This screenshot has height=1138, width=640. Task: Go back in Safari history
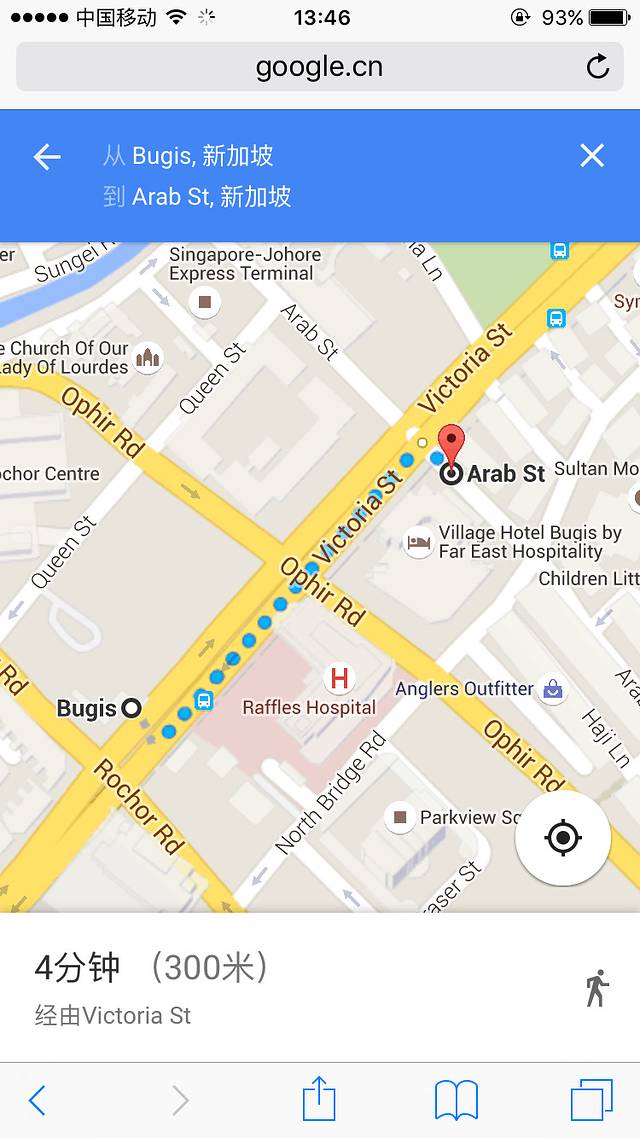[37, 1100]
